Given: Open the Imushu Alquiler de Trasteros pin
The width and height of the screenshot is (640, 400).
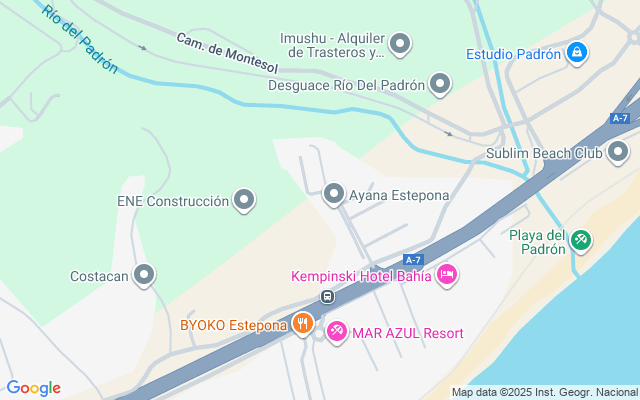Looking at the screenshot, I should (400, 43).
